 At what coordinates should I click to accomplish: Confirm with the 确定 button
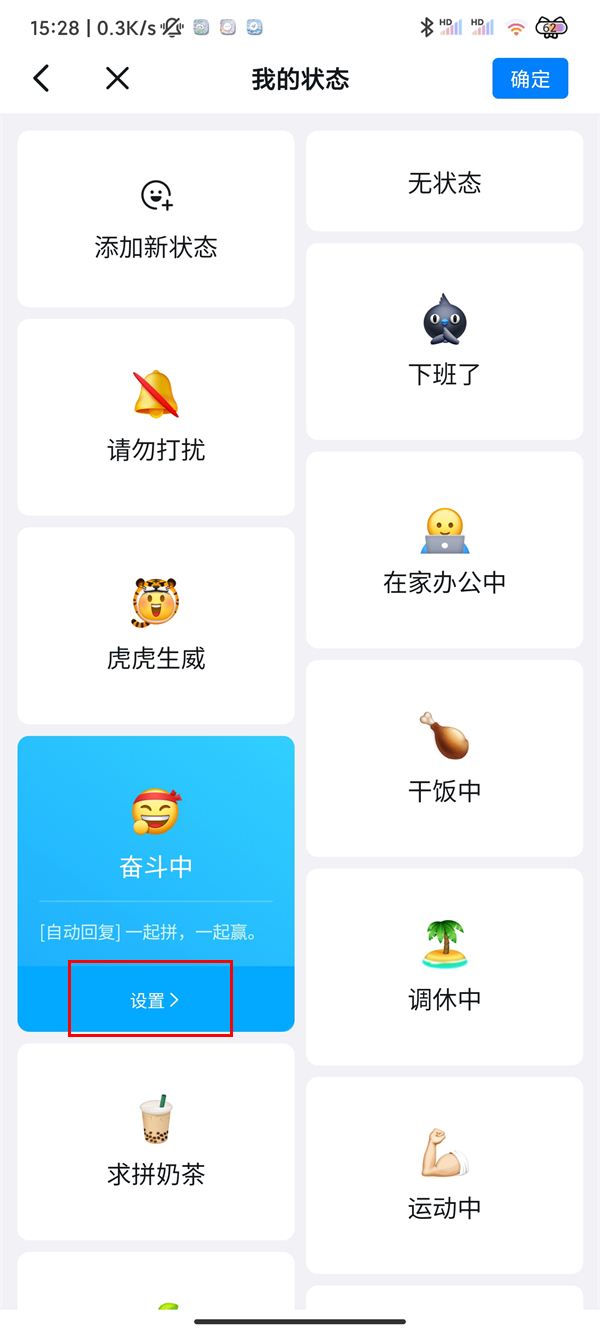pyautogui.click(x=530, y=79)
